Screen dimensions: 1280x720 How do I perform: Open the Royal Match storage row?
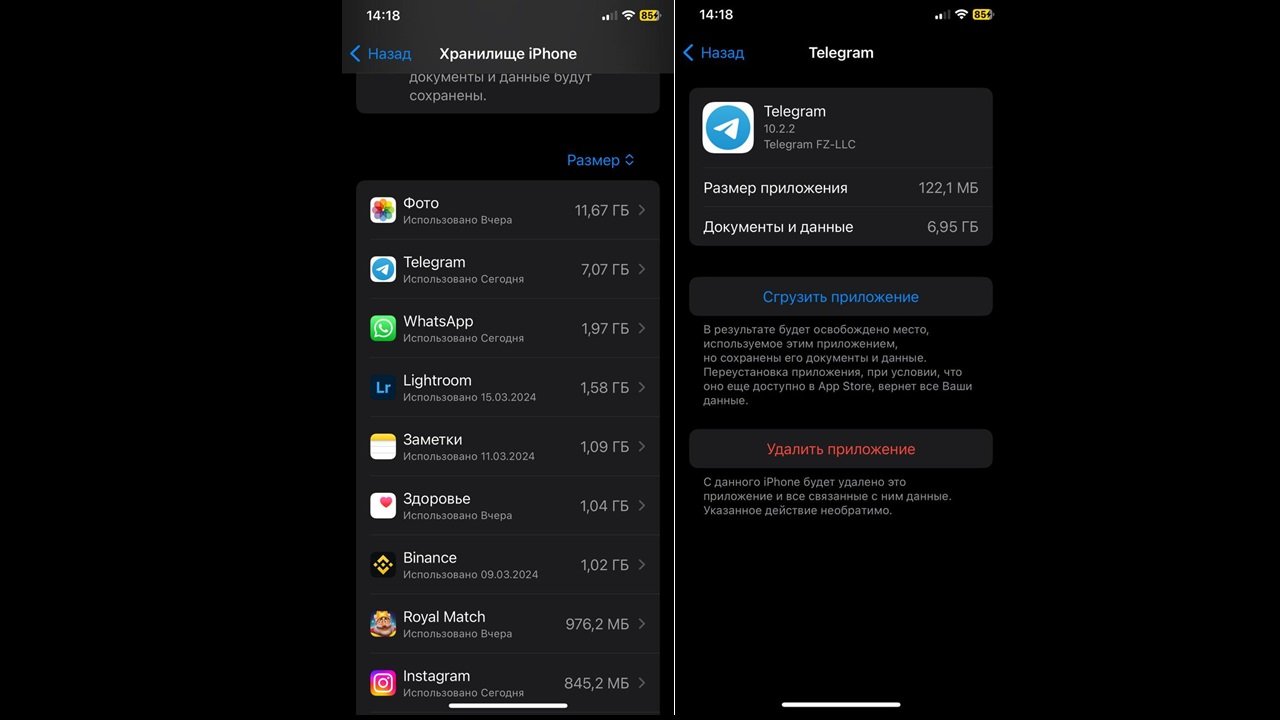pyautogui.click(x=508, y=623)
